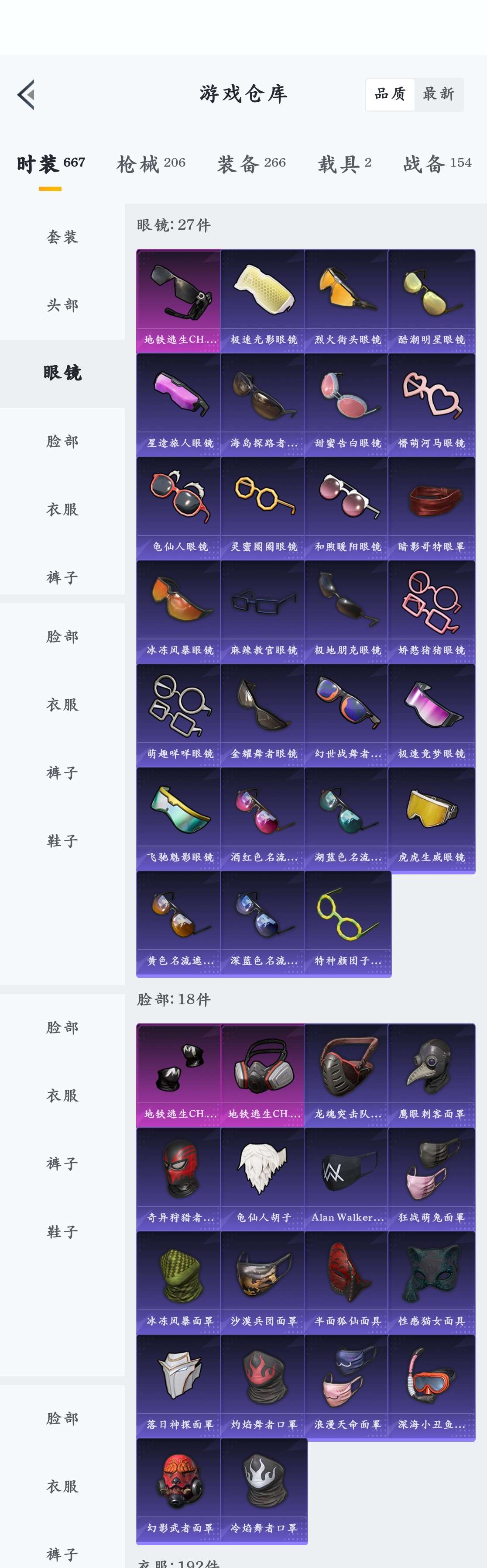Open the 极速光影眼镜 item

263,300
